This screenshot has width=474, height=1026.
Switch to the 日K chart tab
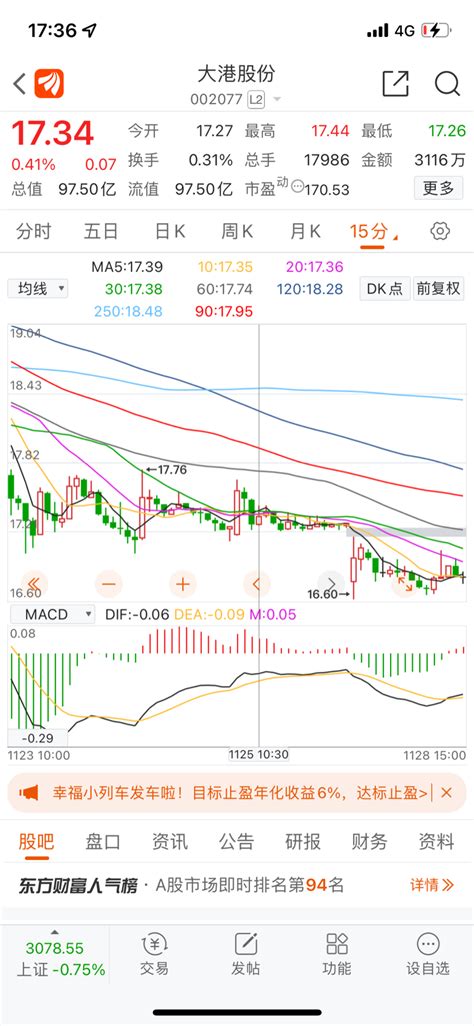coord(170,231)
